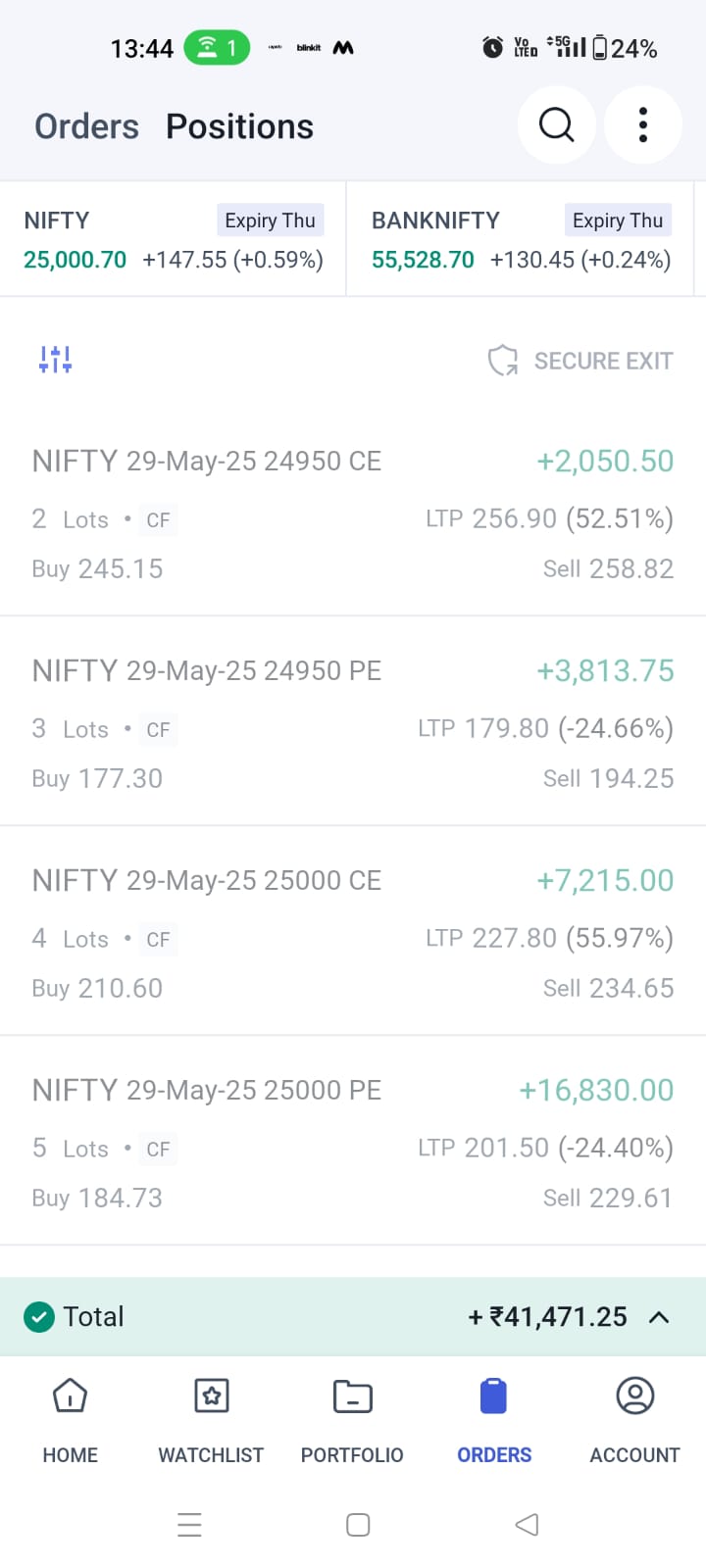This screenshot has height=1568, width=706.
Task: Open NIFTY 29-May-25 24950 CE position
Action: (353, 513)
